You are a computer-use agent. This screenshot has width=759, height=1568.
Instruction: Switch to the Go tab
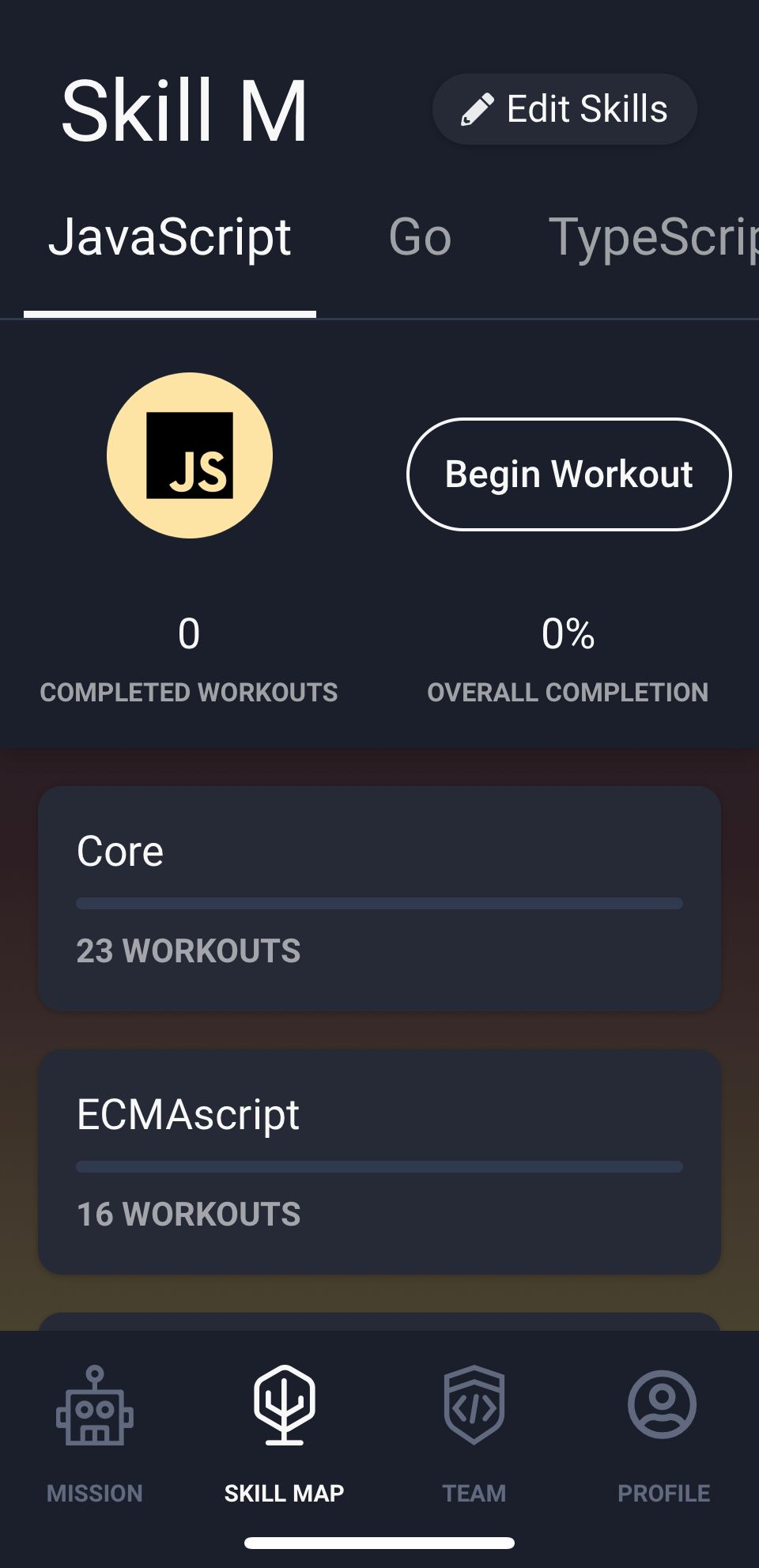(420, 237)
